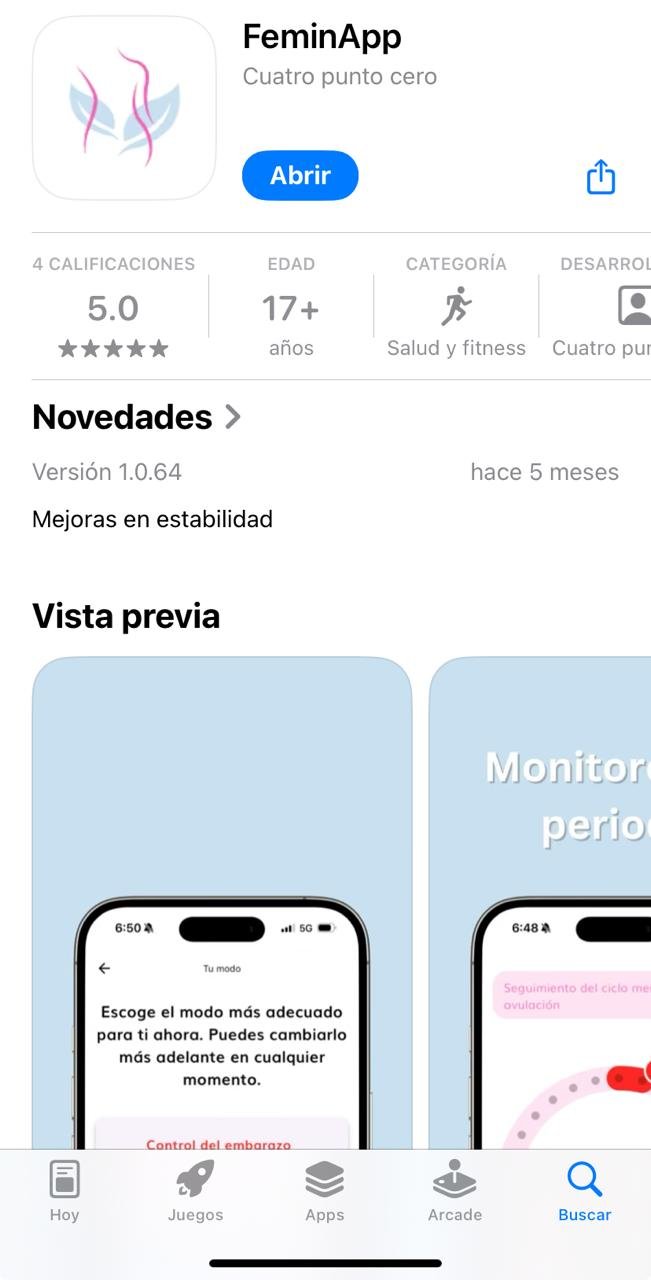Viewport: 651px width, 1280px height.
Task: Open the Salud y fitness category
Action: [x=456, y=308]
